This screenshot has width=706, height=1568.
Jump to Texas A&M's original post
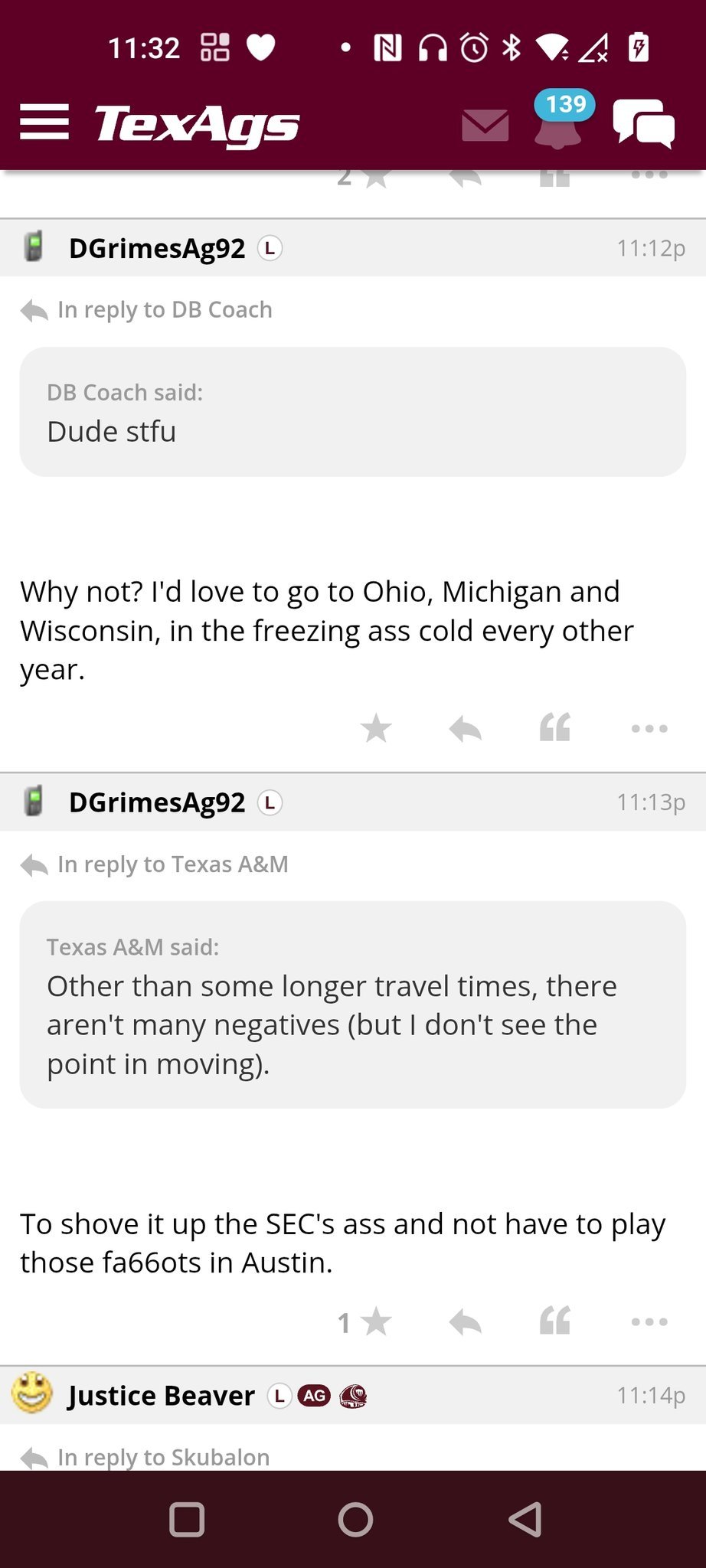pos(172,864)
